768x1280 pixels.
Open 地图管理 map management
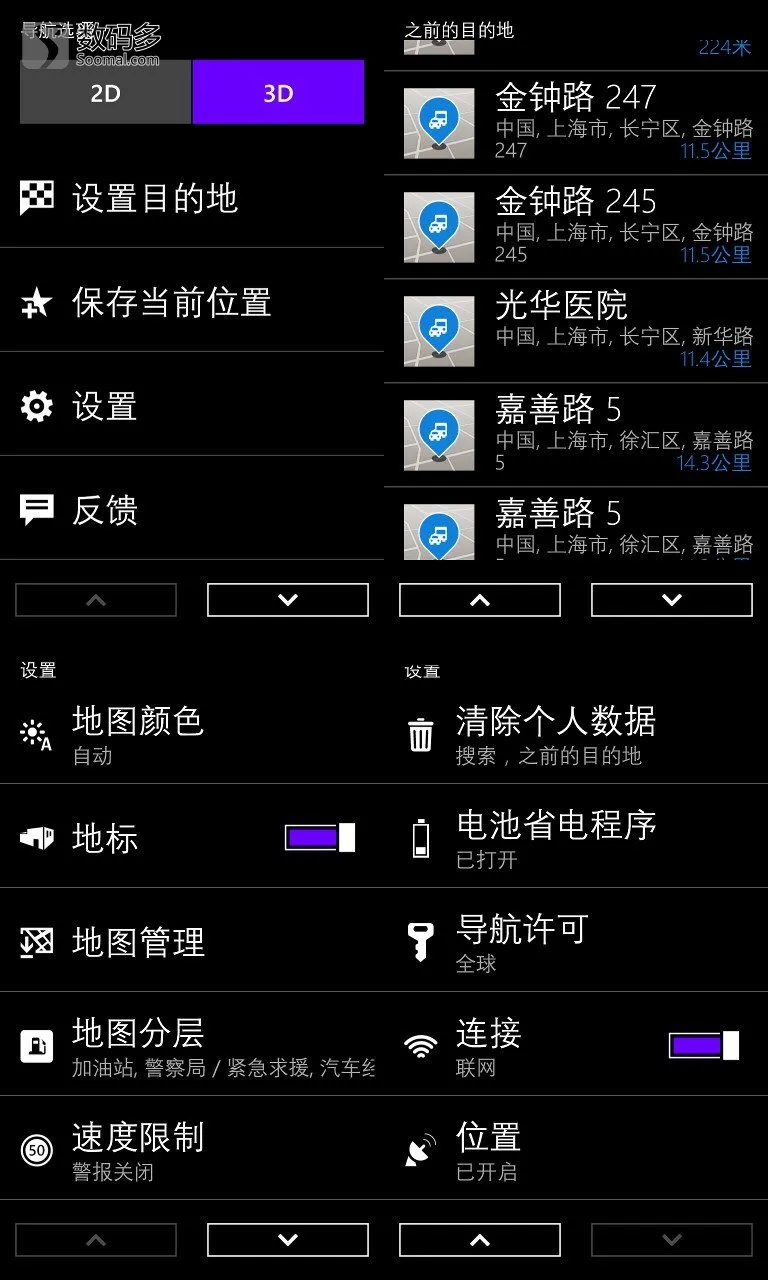click(x=192, y=942)
